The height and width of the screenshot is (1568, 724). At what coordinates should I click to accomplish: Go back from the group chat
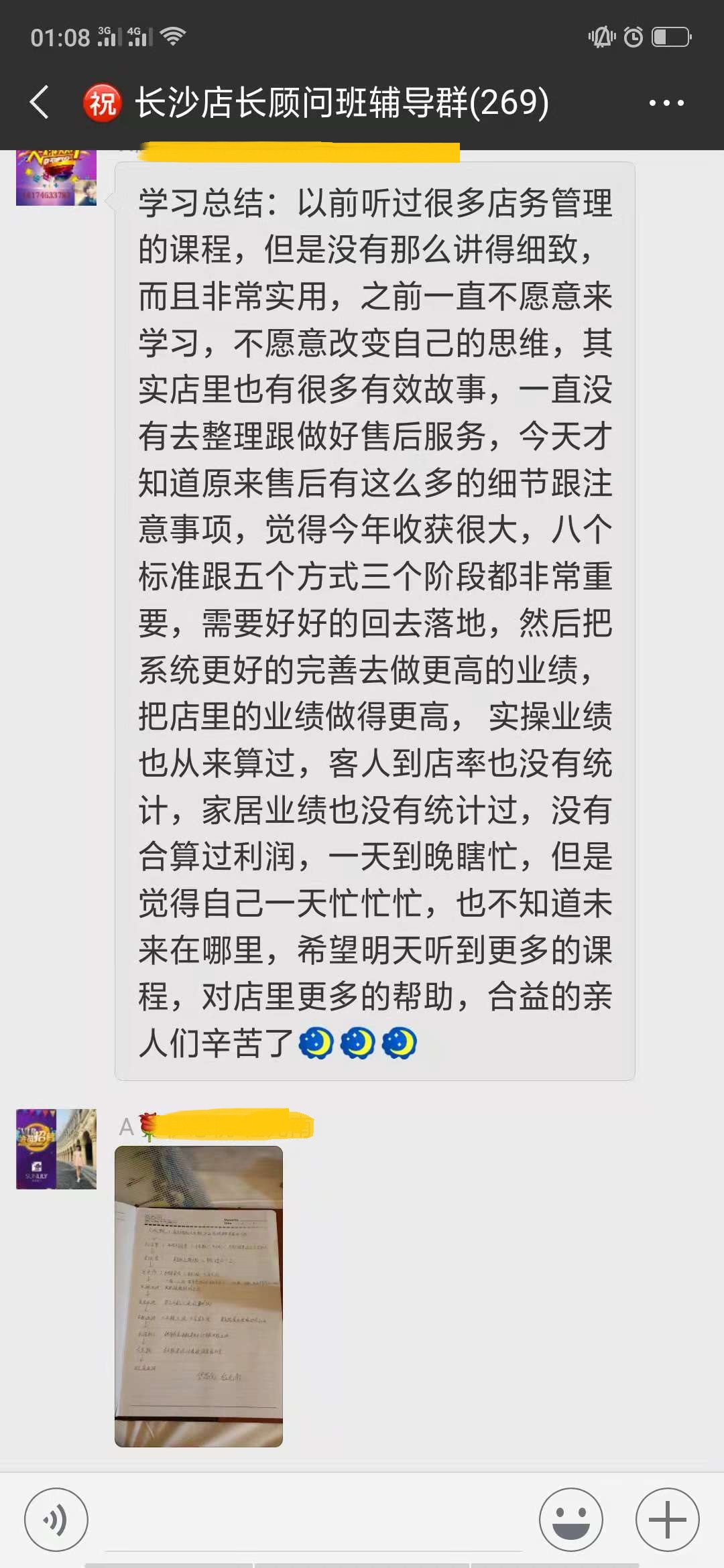tap(40, 103)
